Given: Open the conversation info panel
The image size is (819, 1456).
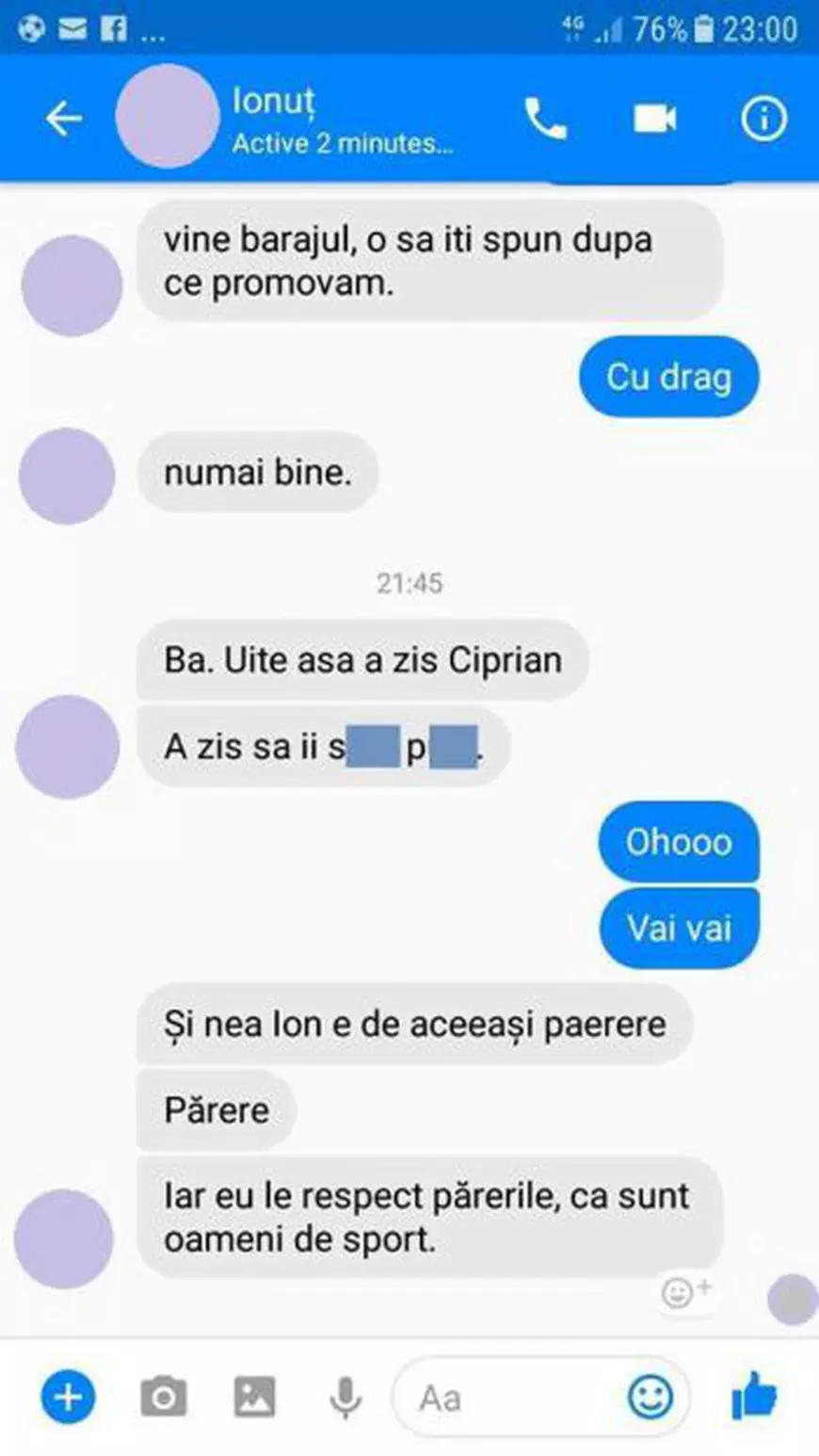Looking at the screenshot, I should pos(764,117).
